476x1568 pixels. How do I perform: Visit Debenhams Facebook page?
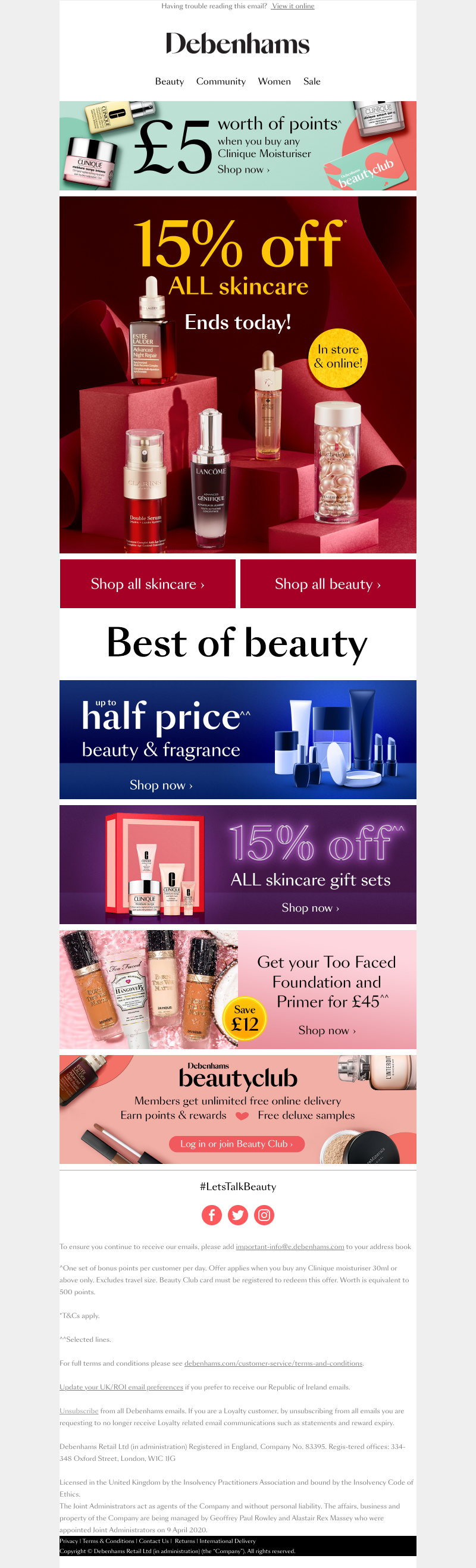(211, 1215)
